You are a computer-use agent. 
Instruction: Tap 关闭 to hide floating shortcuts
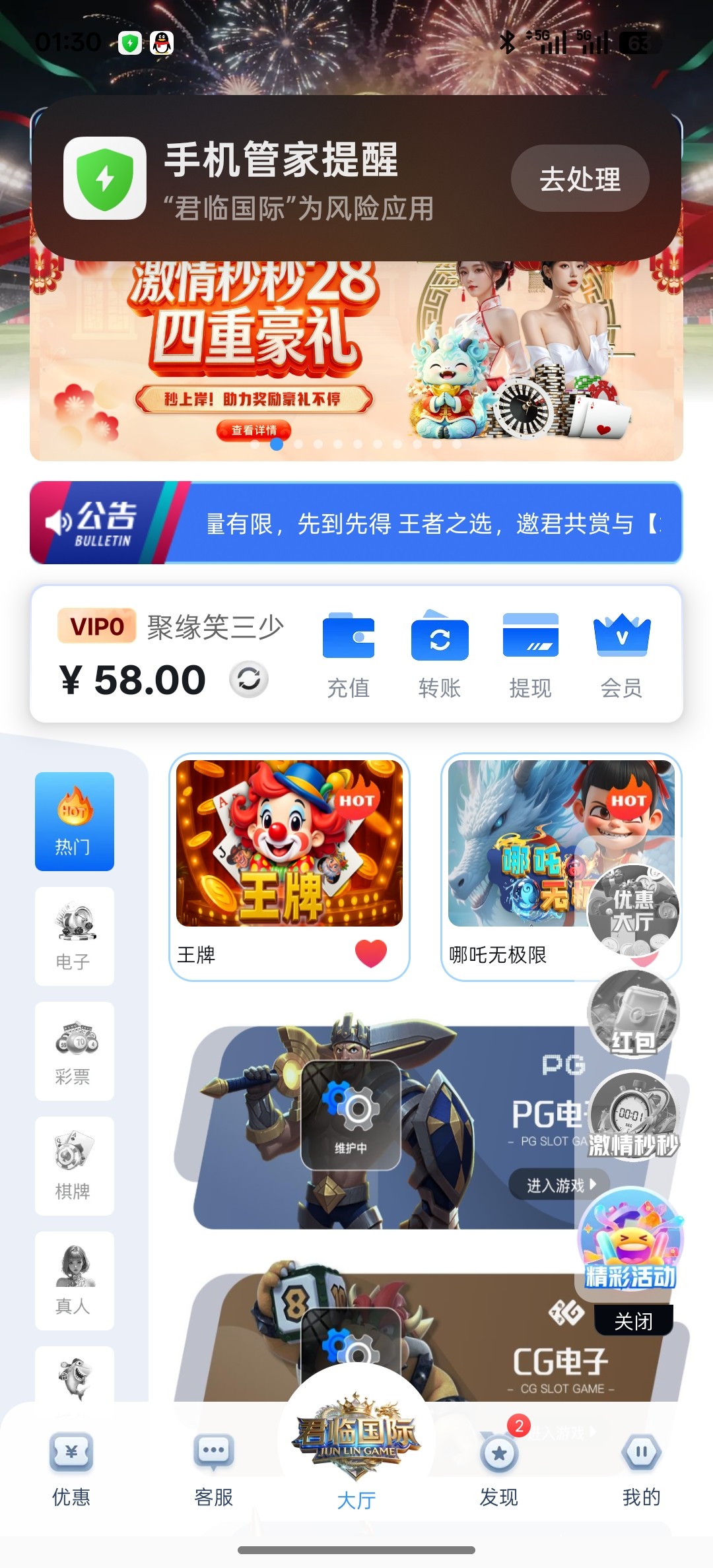coord(633,1321)
